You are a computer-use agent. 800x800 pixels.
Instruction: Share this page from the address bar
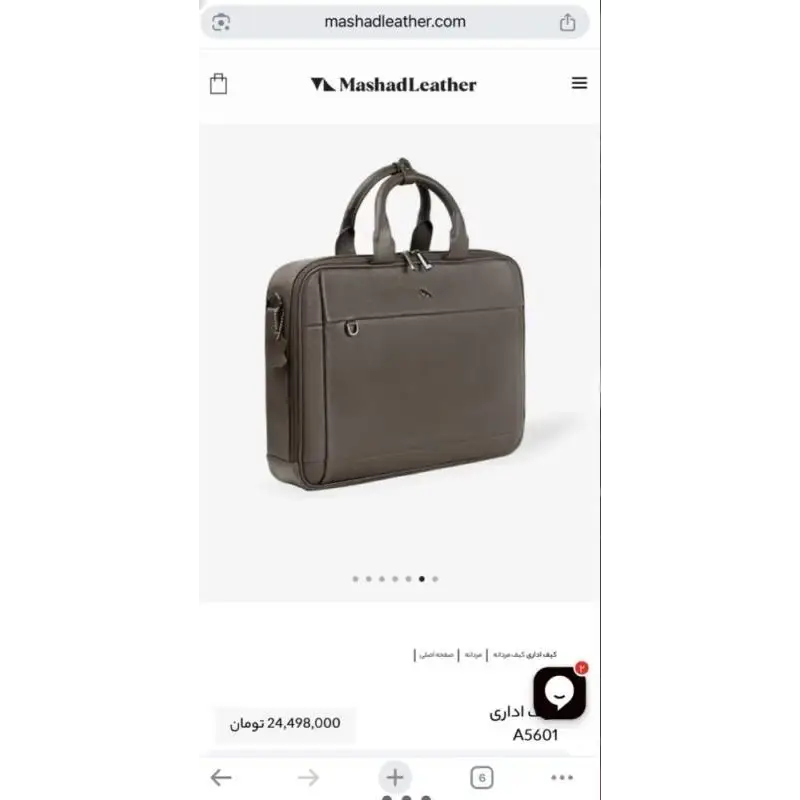coord(567,22)
